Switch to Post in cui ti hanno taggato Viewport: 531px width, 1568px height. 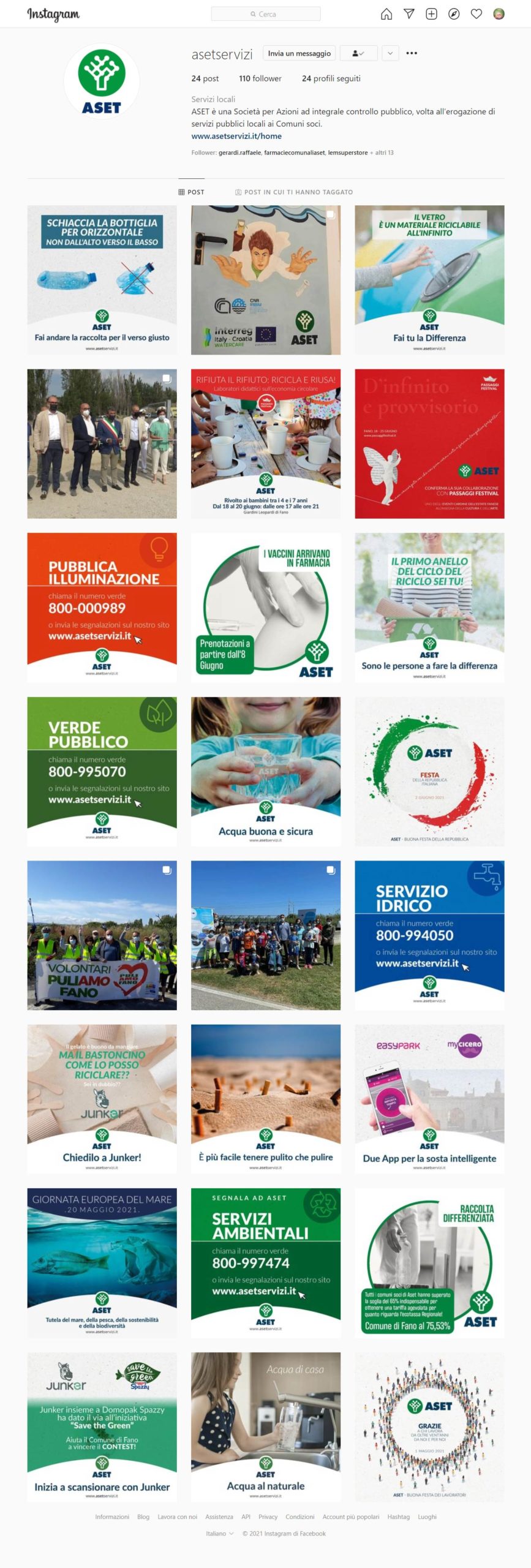pos(293,192)
